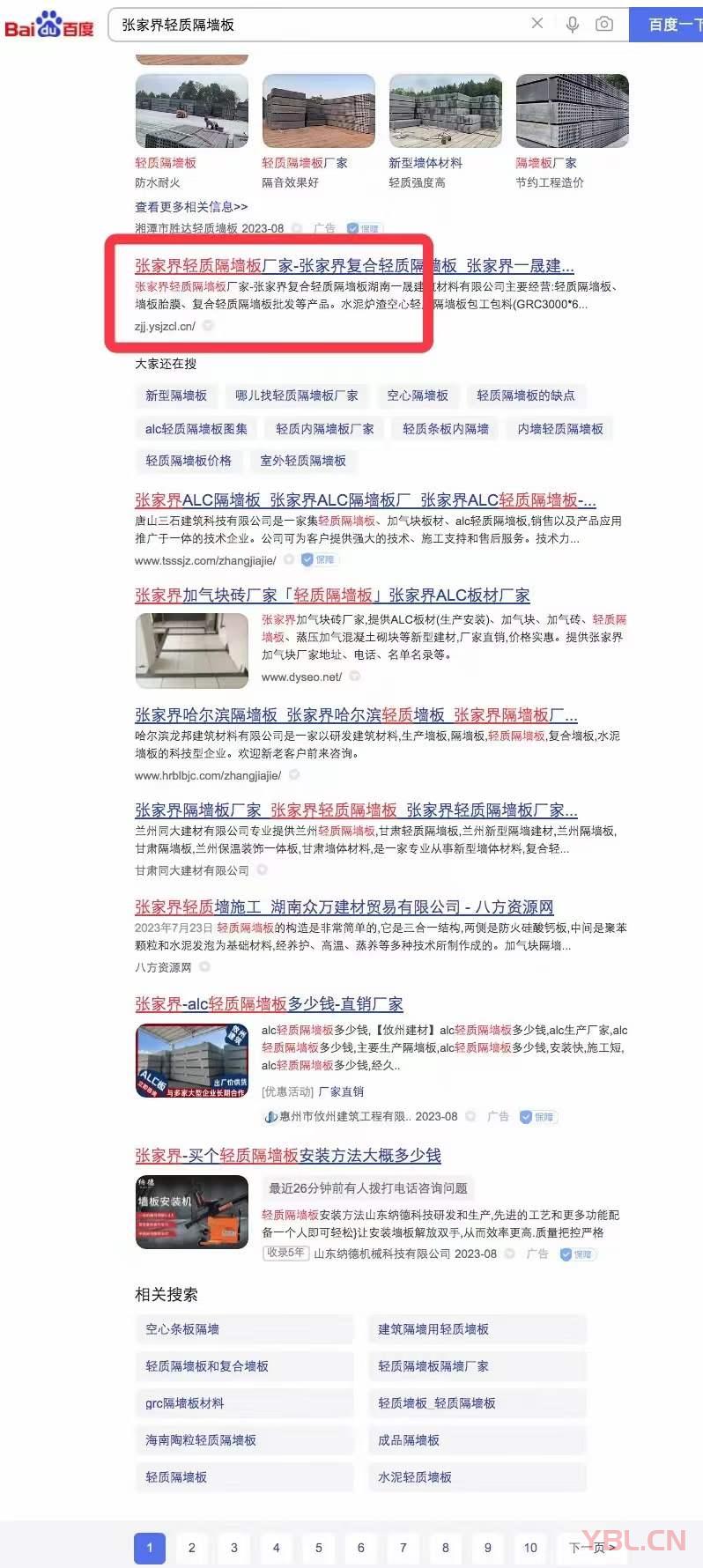Select the 轻质隔墙板的缺点 chip
703x1568 pixels.
point(525,396)
